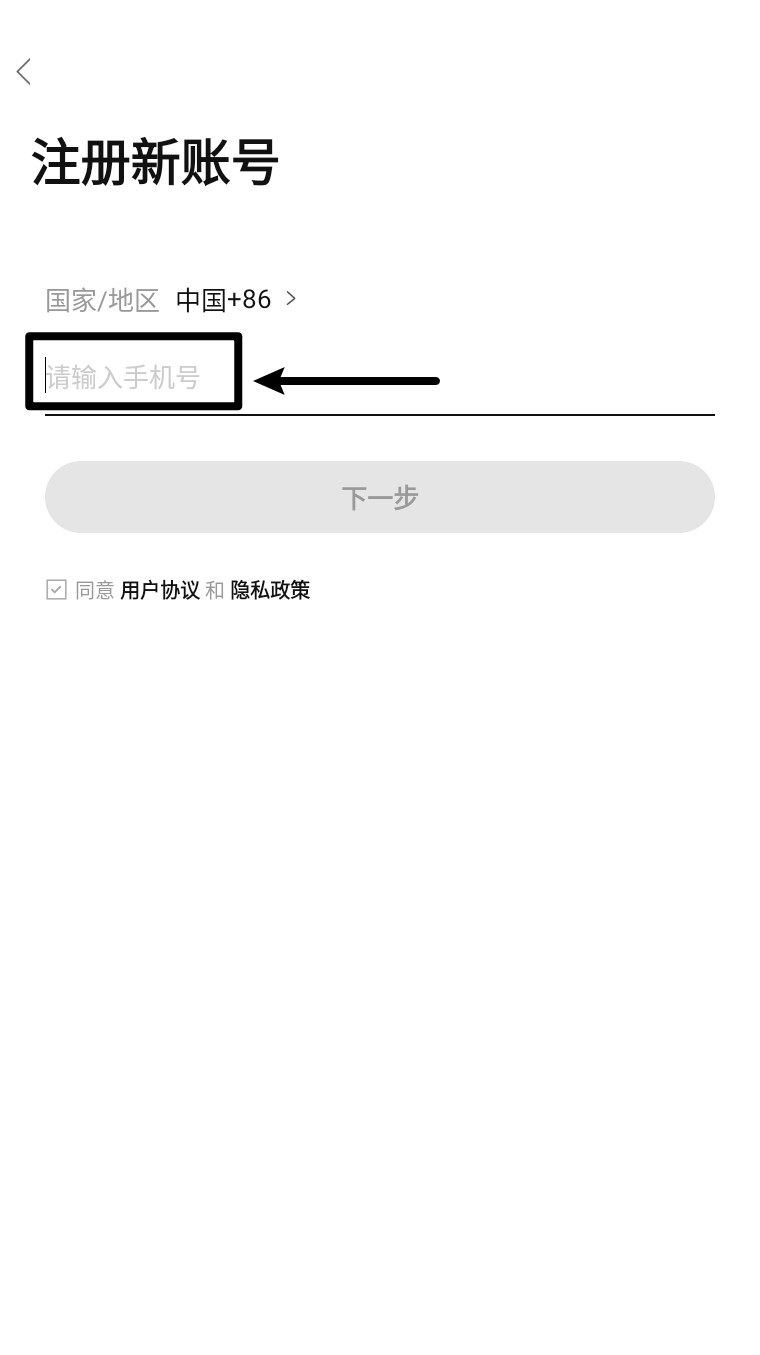Open the 隐私政策 link
The image size is (760, 1355).
click(x=270, y=590)
